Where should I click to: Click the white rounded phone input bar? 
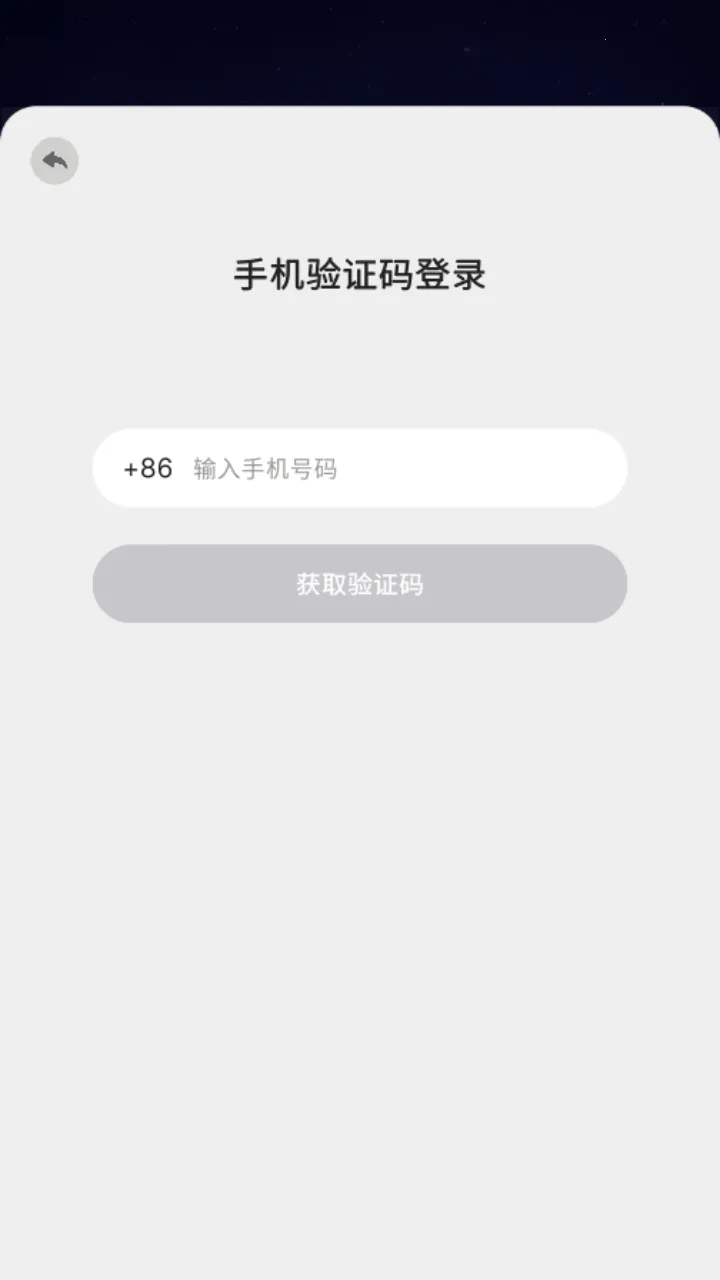coord(360,468)
